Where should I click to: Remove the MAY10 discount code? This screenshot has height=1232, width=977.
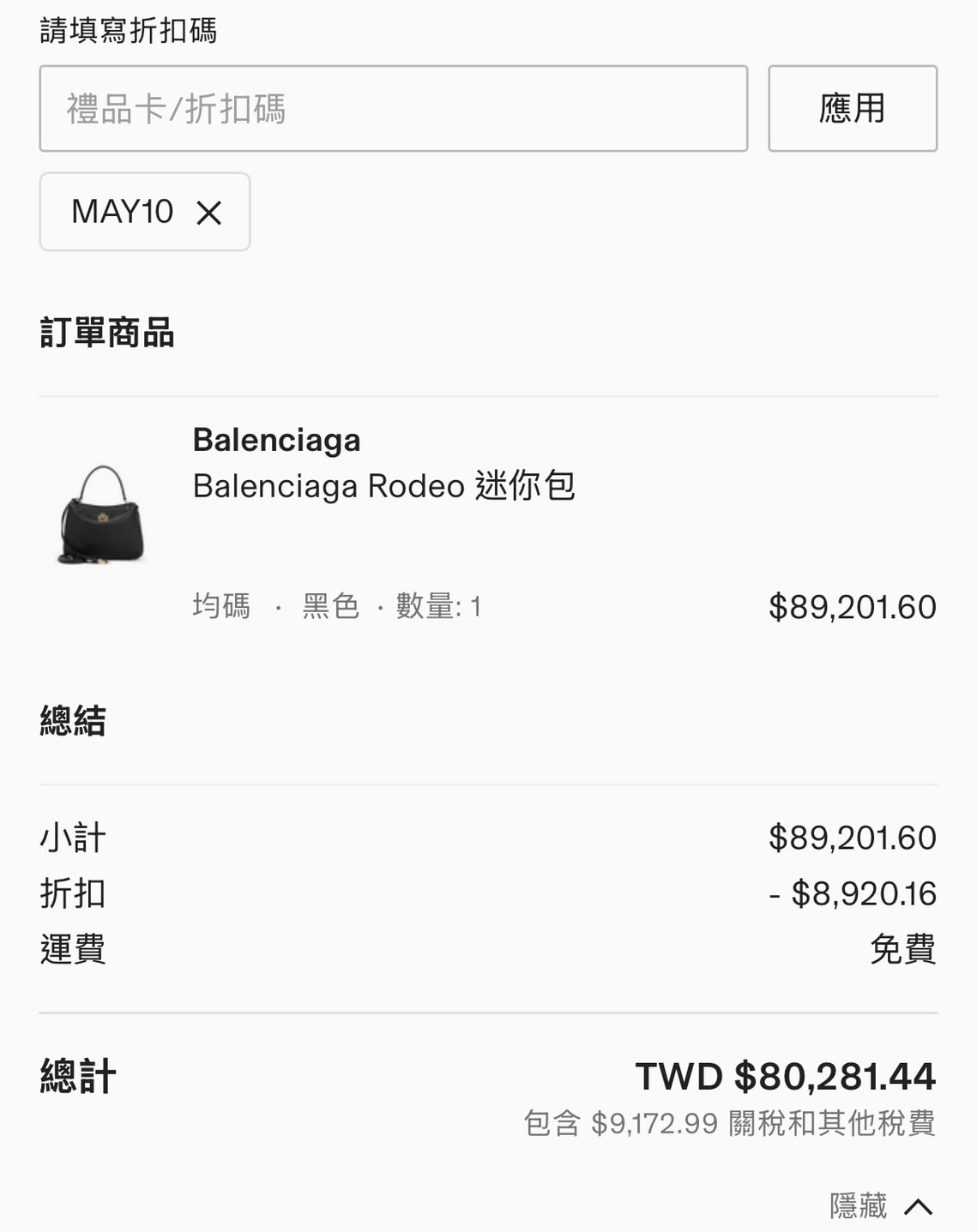[209, 213]
